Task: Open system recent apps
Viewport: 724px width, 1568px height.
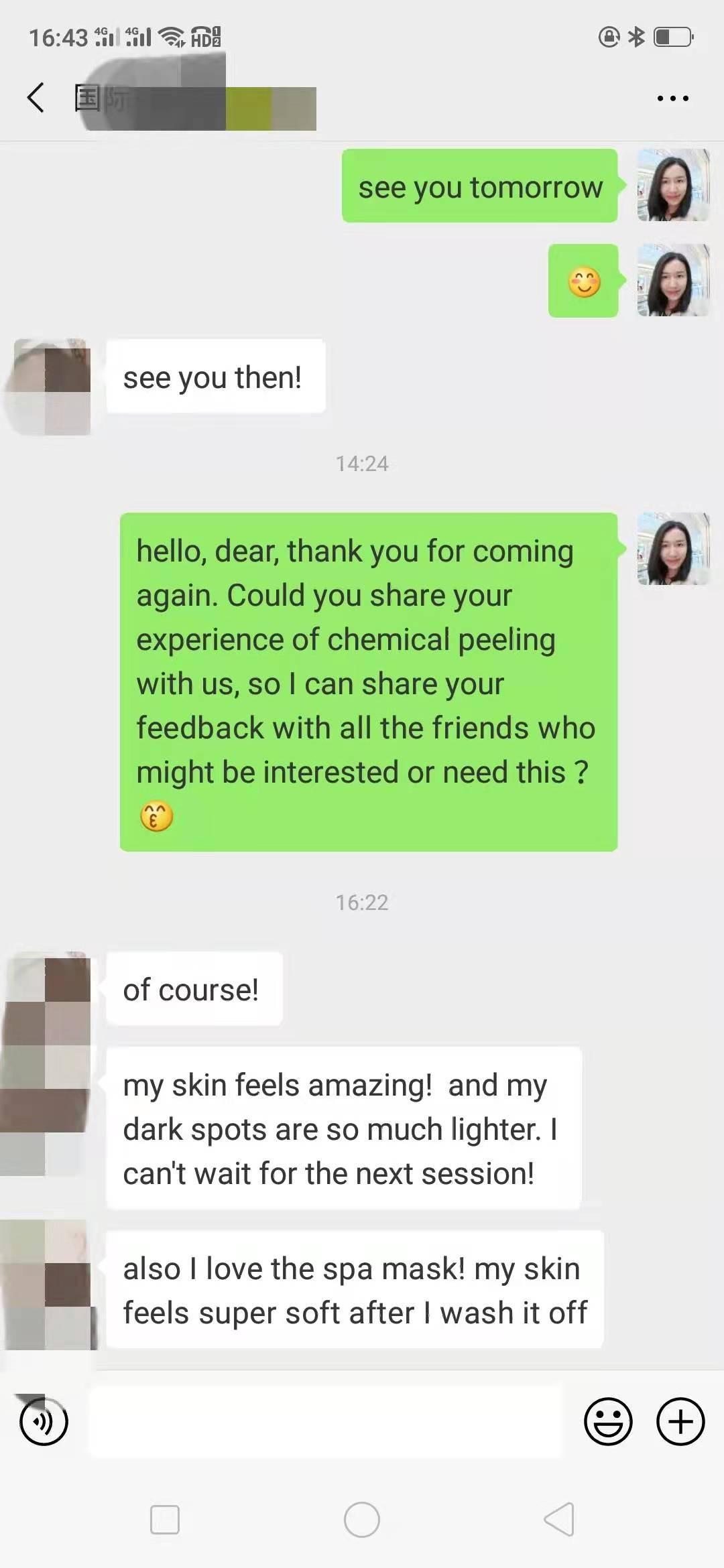Action: [x=165, y=1519]
